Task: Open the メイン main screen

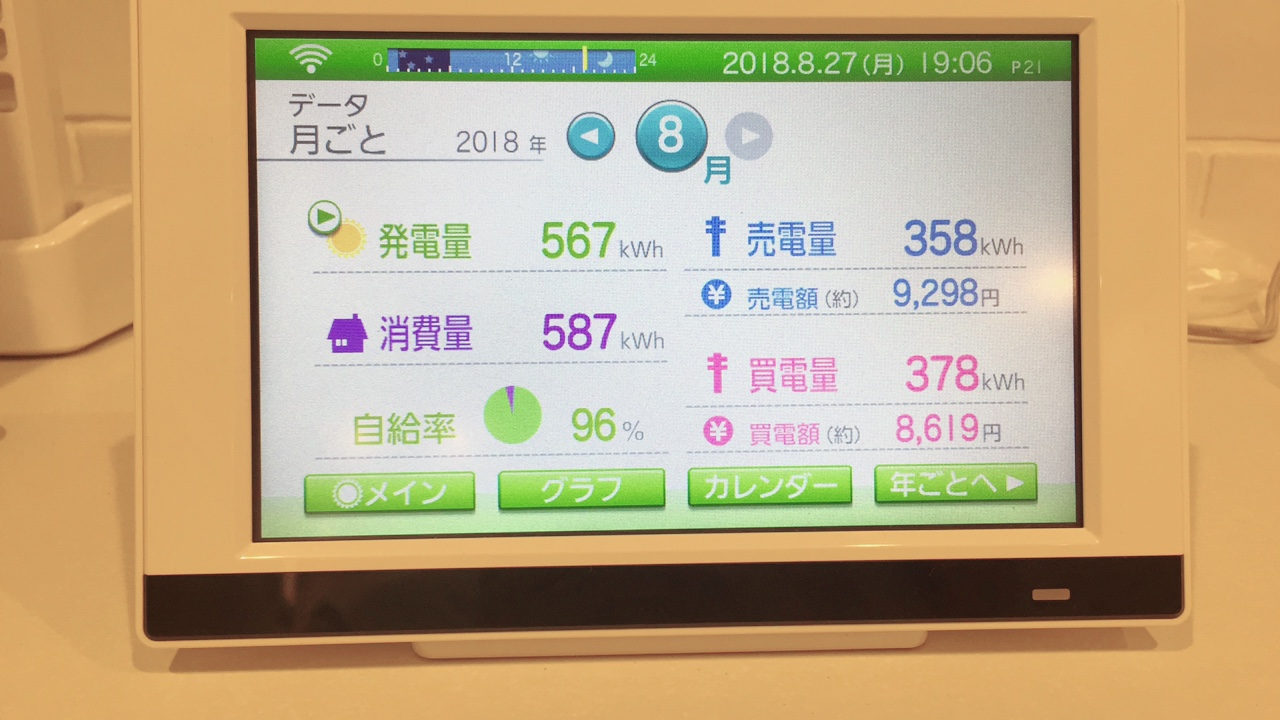Action: coord(390,491)
